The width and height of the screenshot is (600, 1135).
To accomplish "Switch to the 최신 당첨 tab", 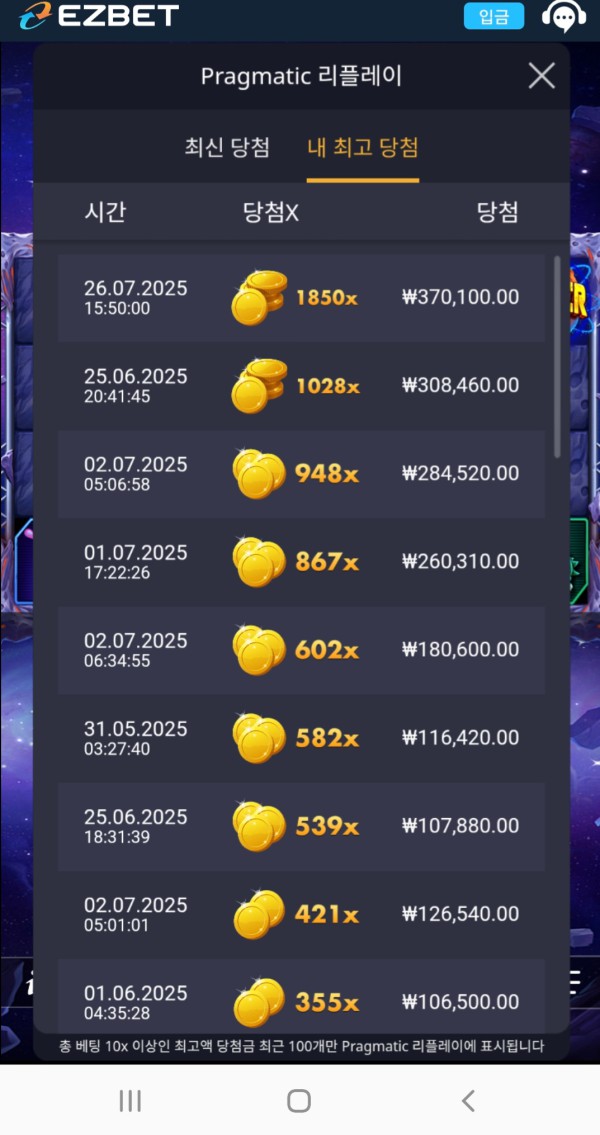I will coord(227,148).
